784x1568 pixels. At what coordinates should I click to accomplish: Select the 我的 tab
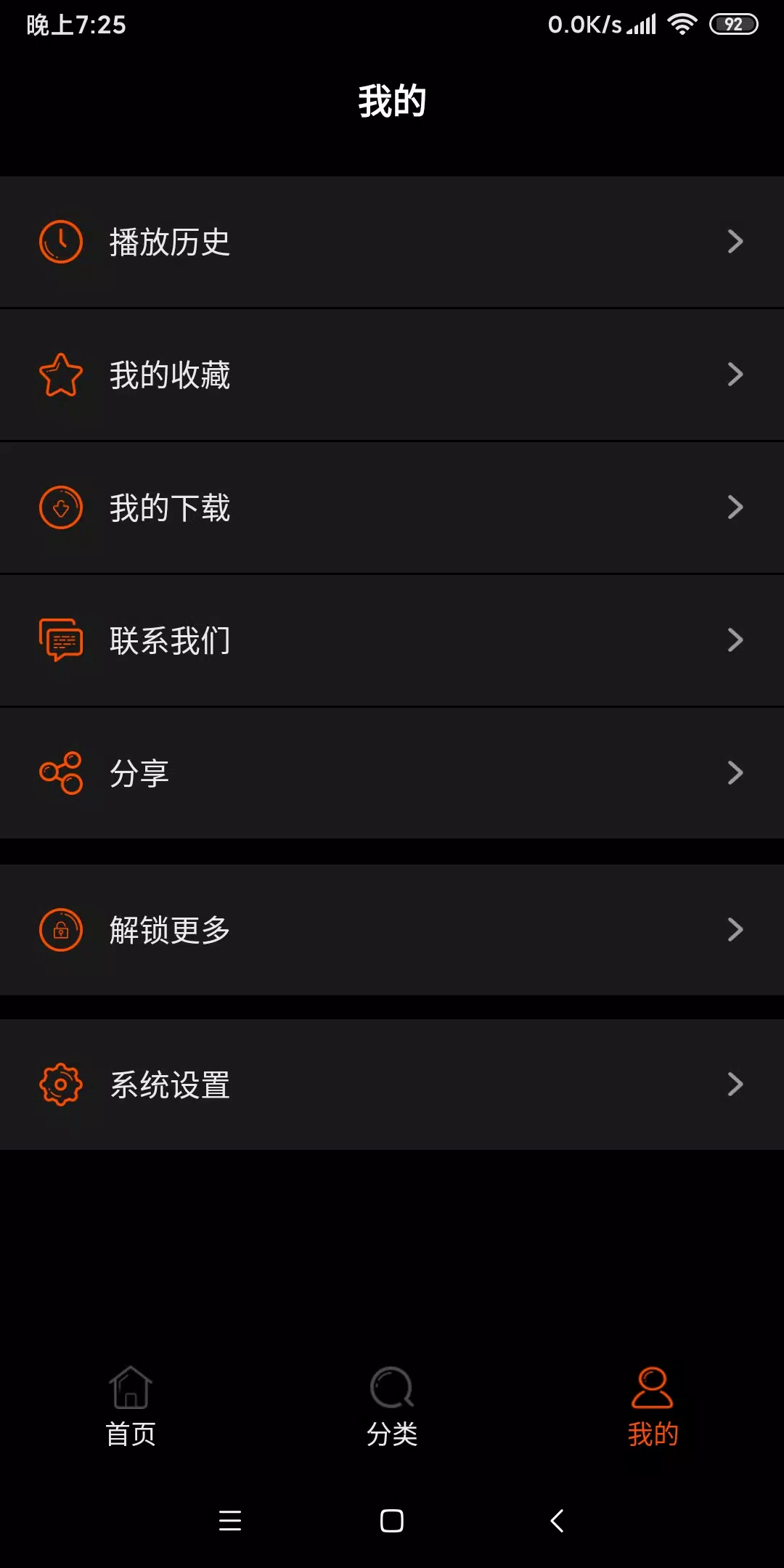coord(653,1406)
